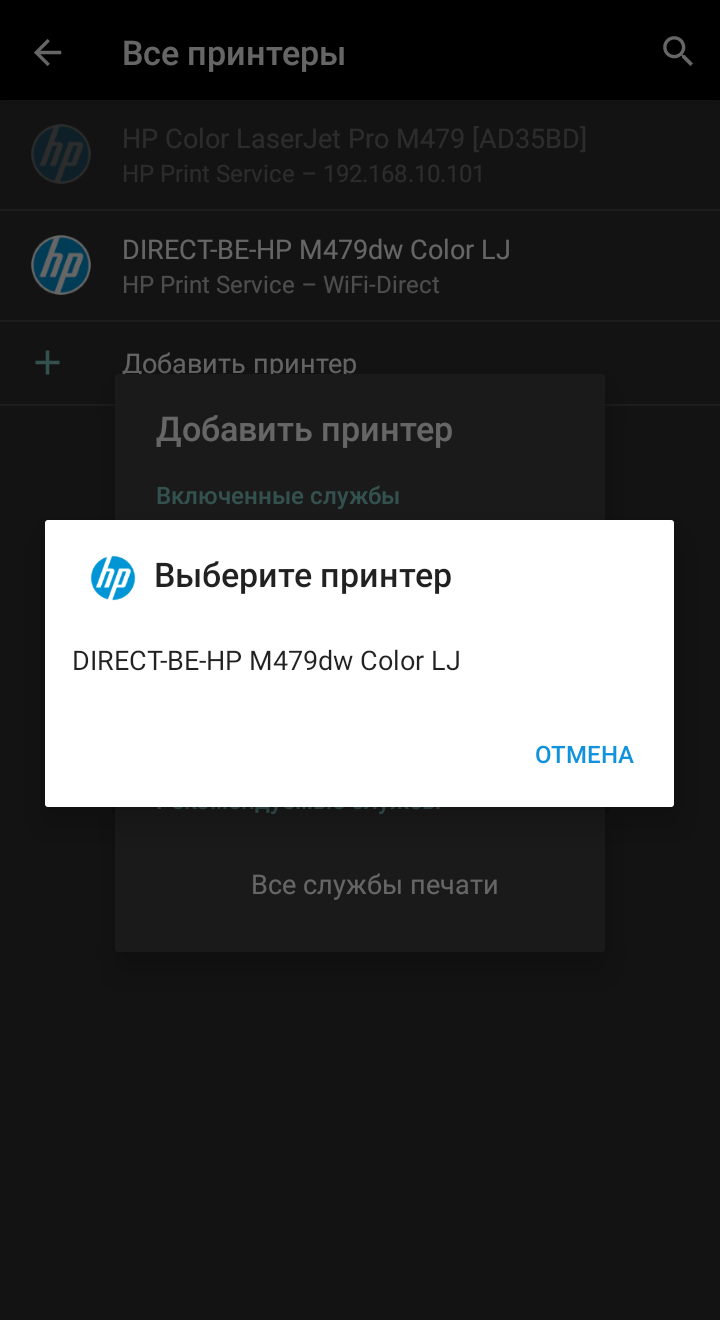
Task: Select DIRECT-BE-HP M479dw Color LJ in dialog
Action: (x=266, y=661)
